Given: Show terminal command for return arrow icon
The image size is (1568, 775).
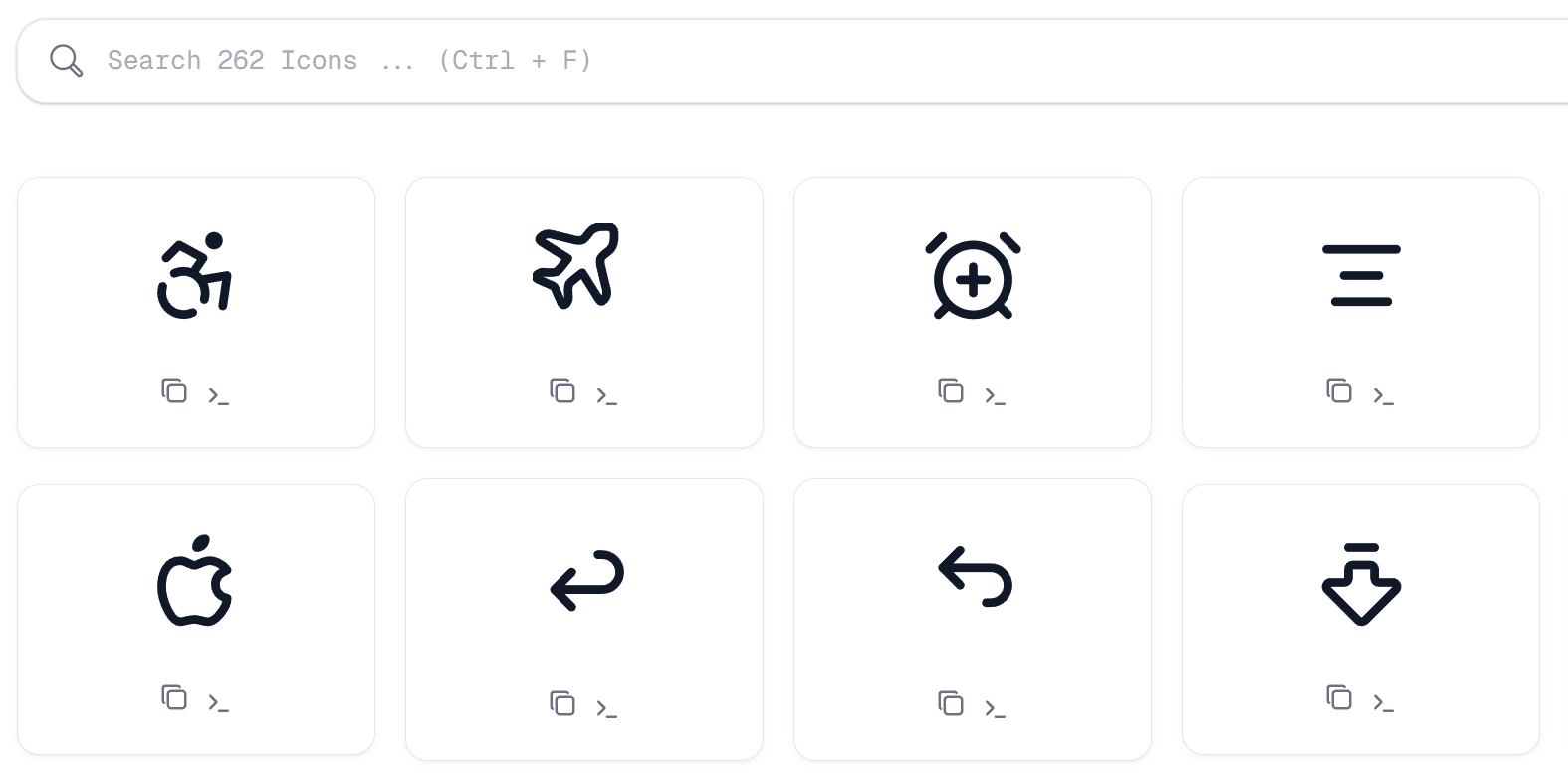Looking at the screenshot, I should coord(606,709).
